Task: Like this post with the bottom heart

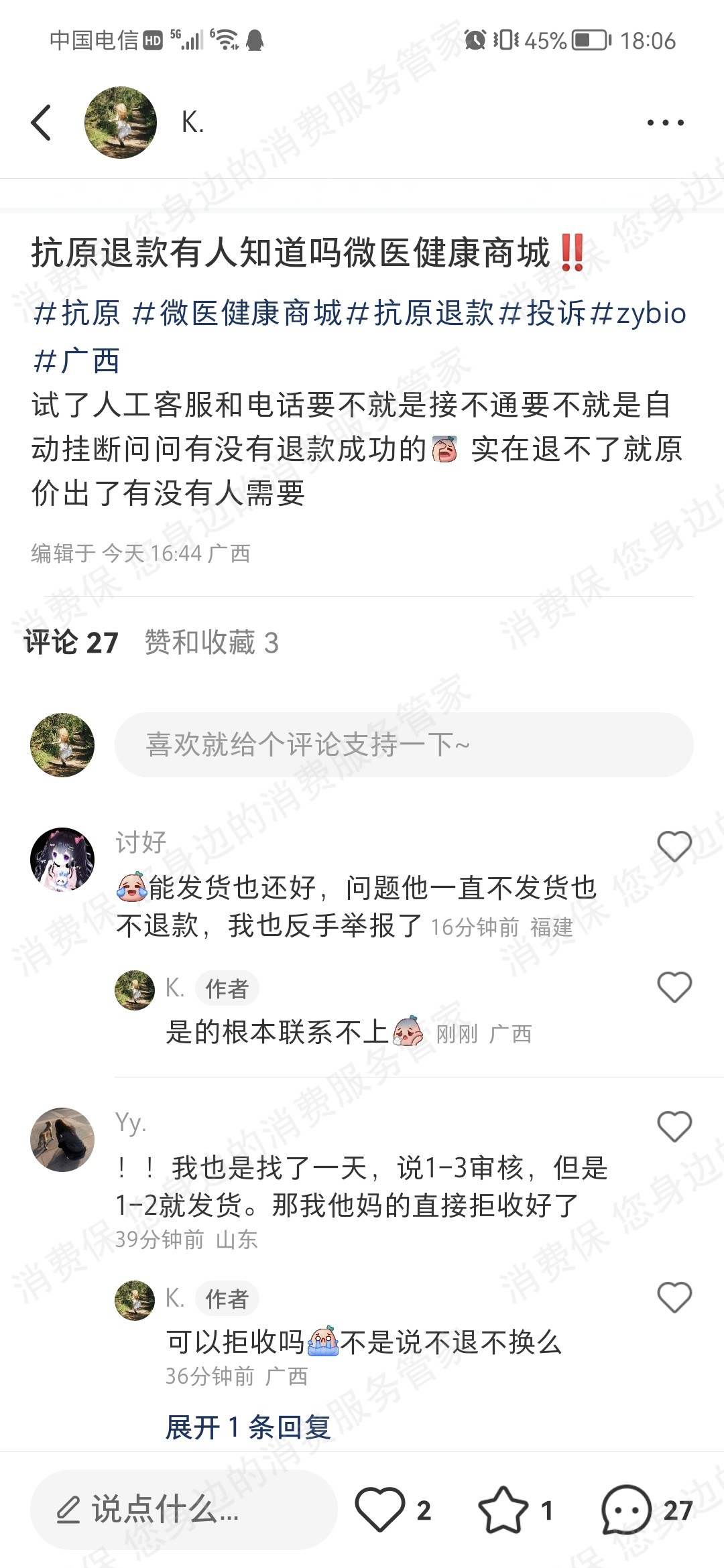Action: (x=380, y=1510)
